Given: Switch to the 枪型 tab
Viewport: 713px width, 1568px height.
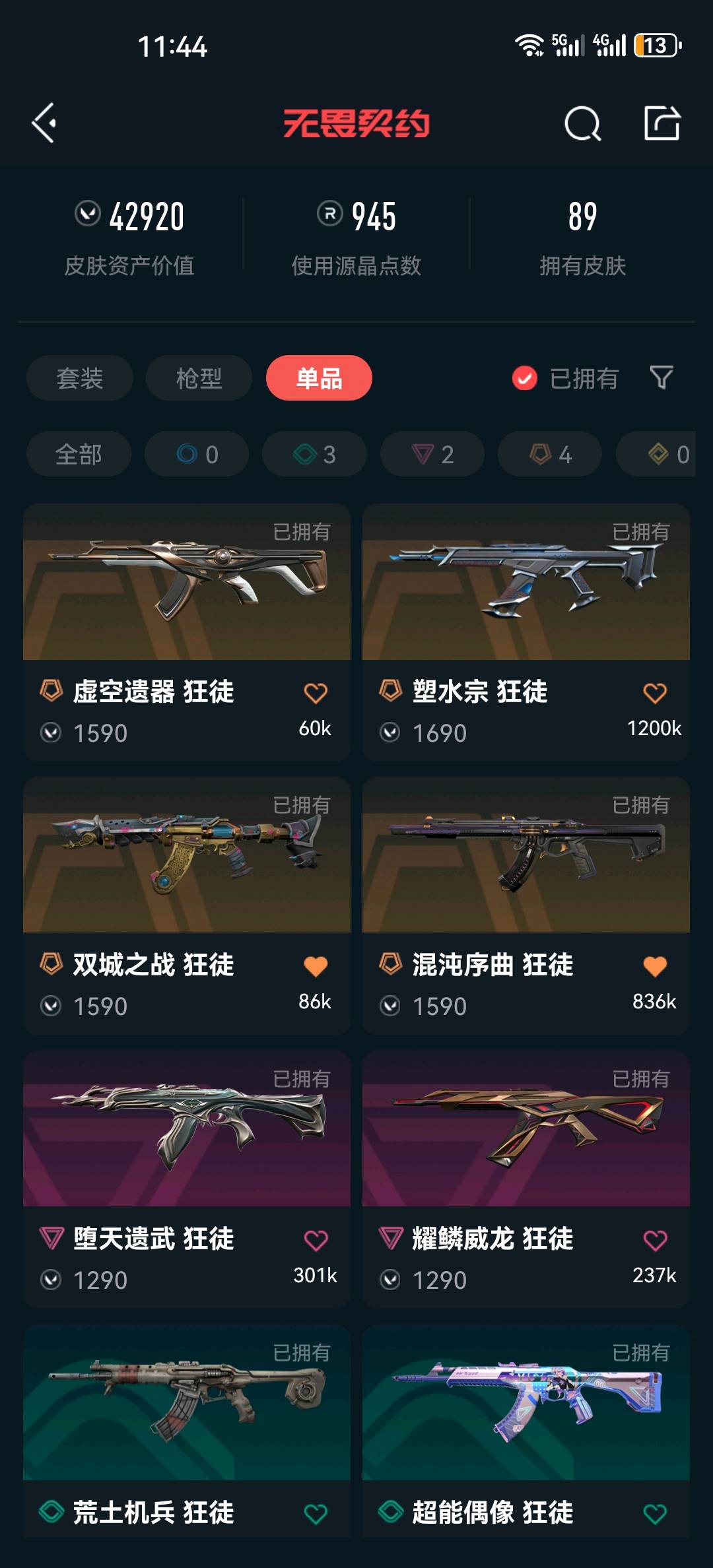Looking at the screenshot, I should [x=199, y=378].
